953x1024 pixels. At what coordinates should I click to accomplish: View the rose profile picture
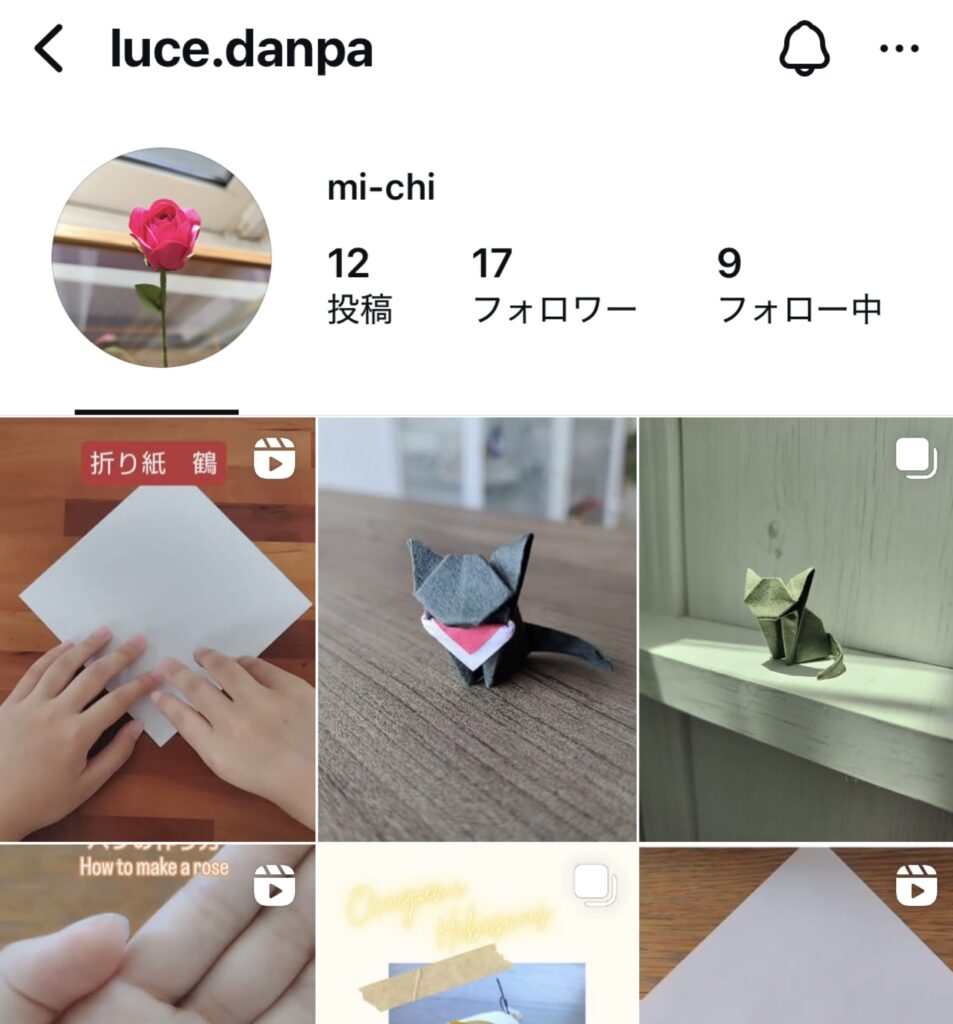pos(161,258)
